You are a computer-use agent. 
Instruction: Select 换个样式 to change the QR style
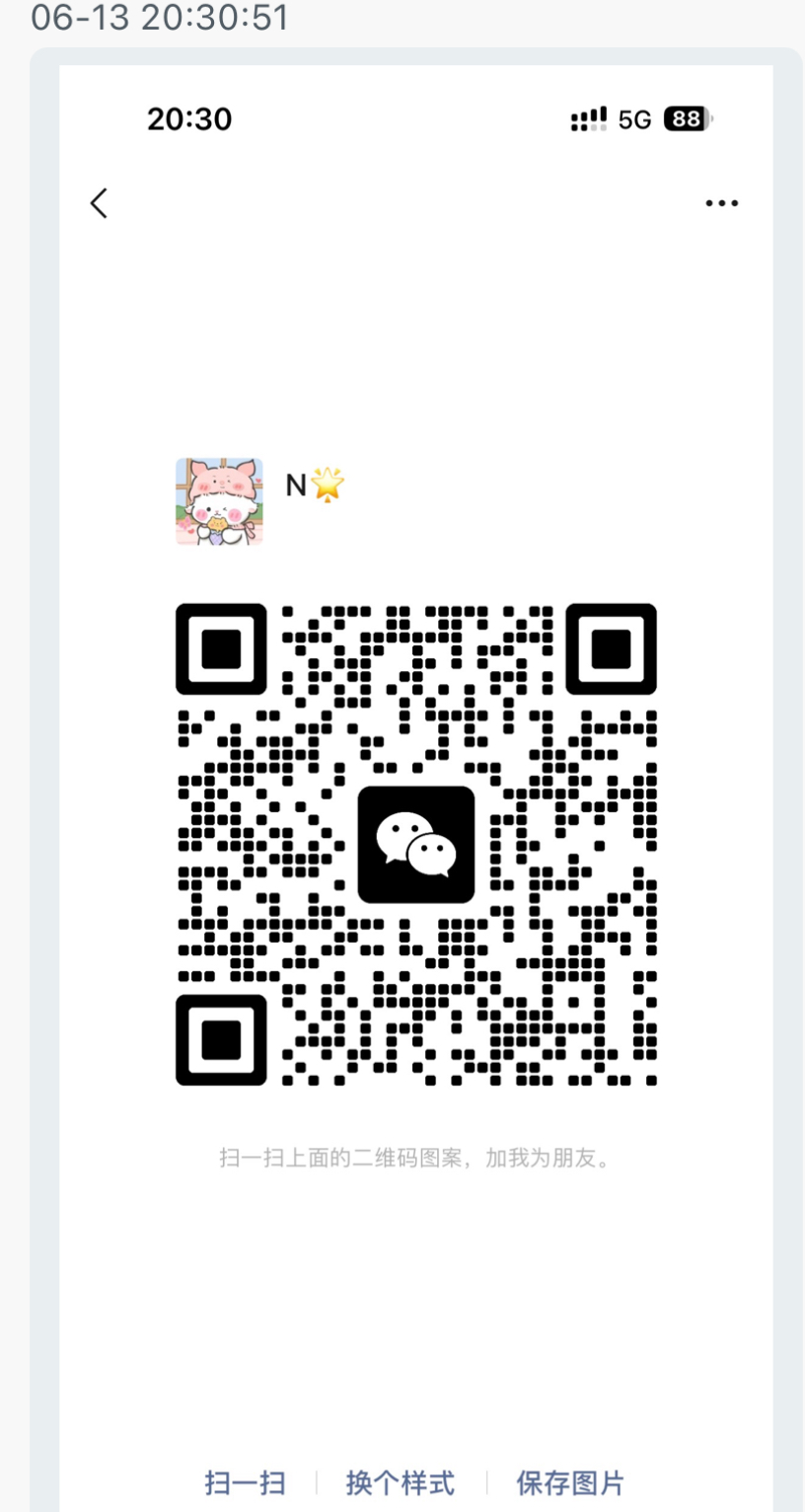tap(401, 1482)
